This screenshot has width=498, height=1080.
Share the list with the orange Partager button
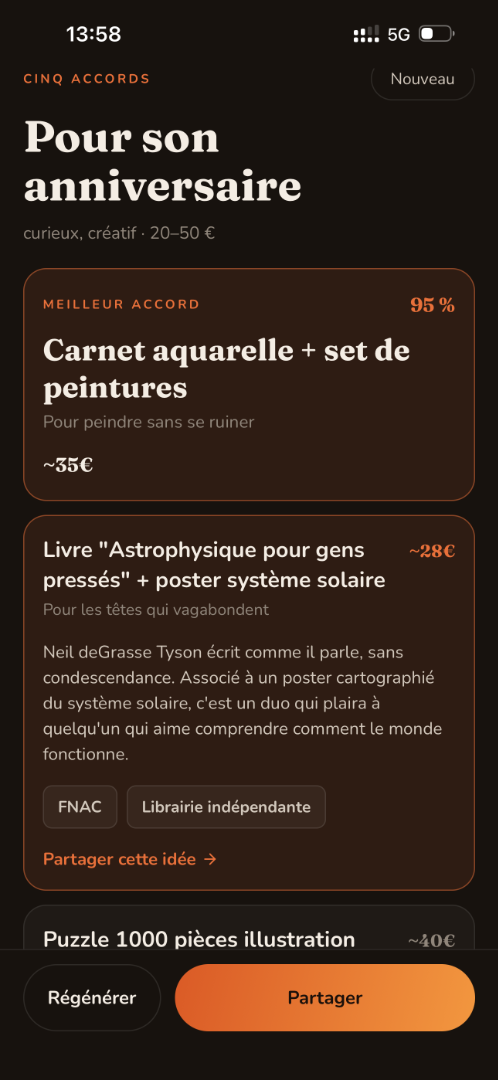[x=325, y=997]
